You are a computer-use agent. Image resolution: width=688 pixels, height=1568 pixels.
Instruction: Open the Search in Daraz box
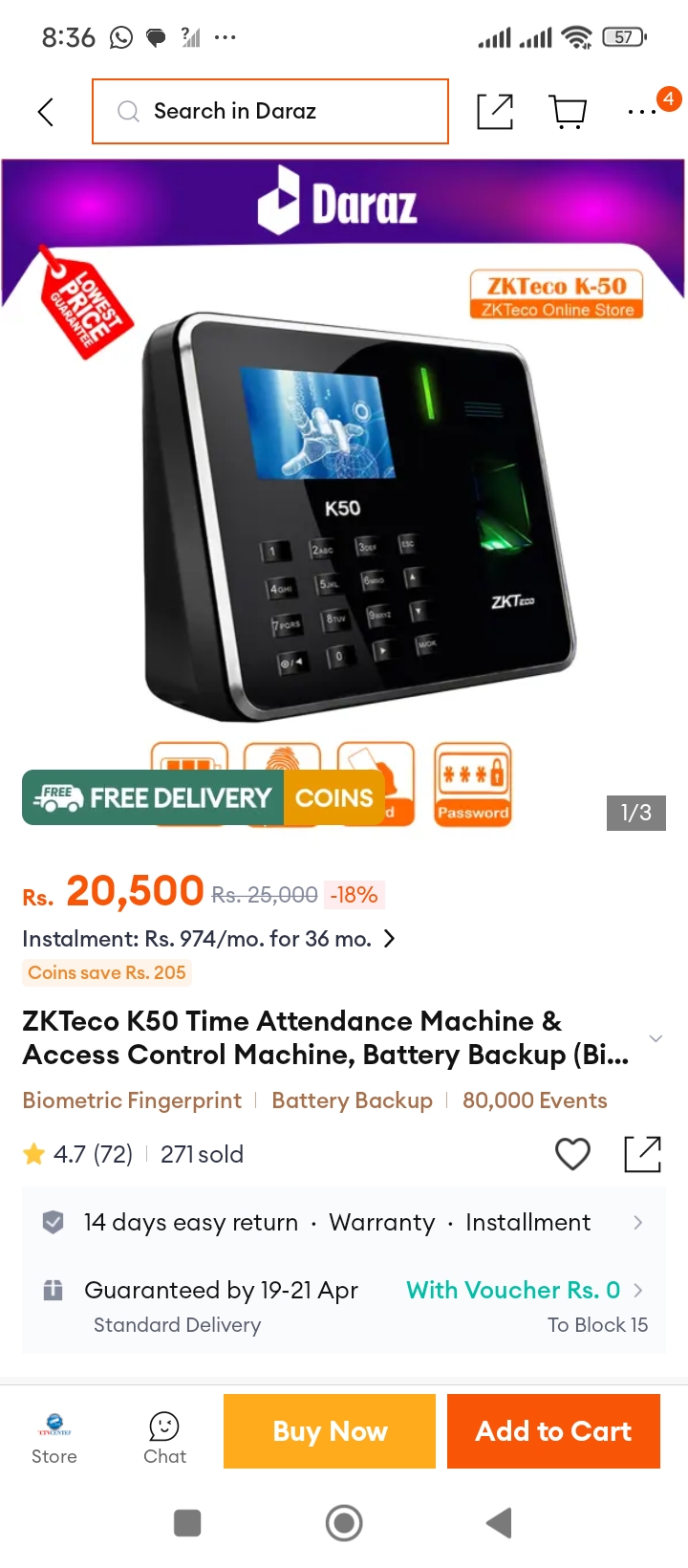(270, 112)
